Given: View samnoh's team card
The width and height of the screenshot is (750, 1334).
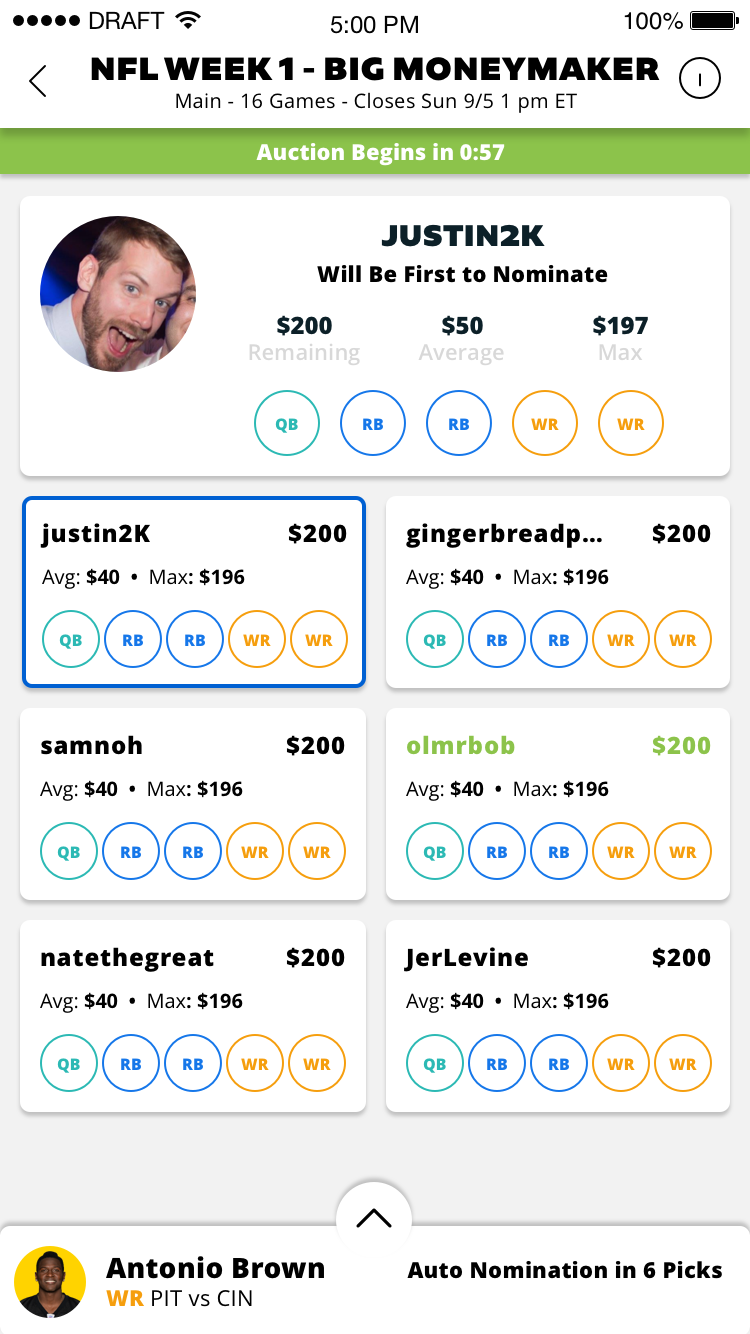Looking at the screenshot, I should (193, 804).
